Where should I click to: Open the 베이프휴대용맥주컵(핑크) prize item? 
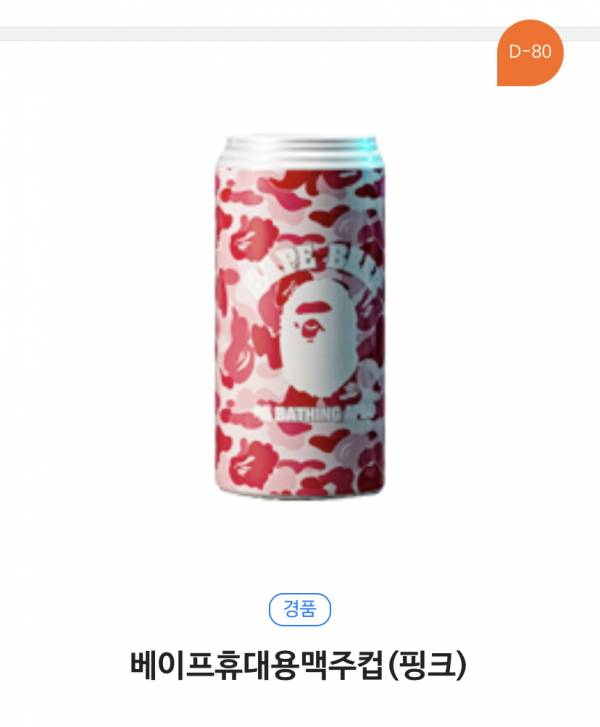coord(300,661)
